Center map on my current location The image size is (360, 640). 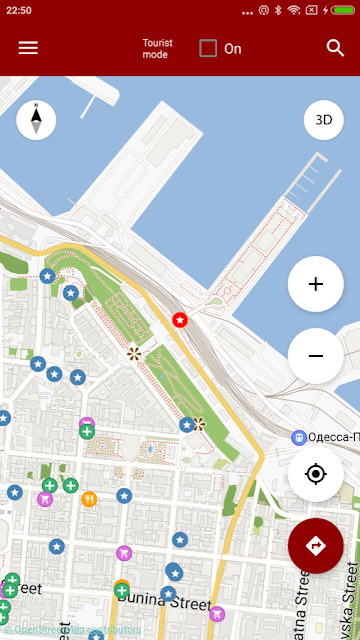pos(316,474)
